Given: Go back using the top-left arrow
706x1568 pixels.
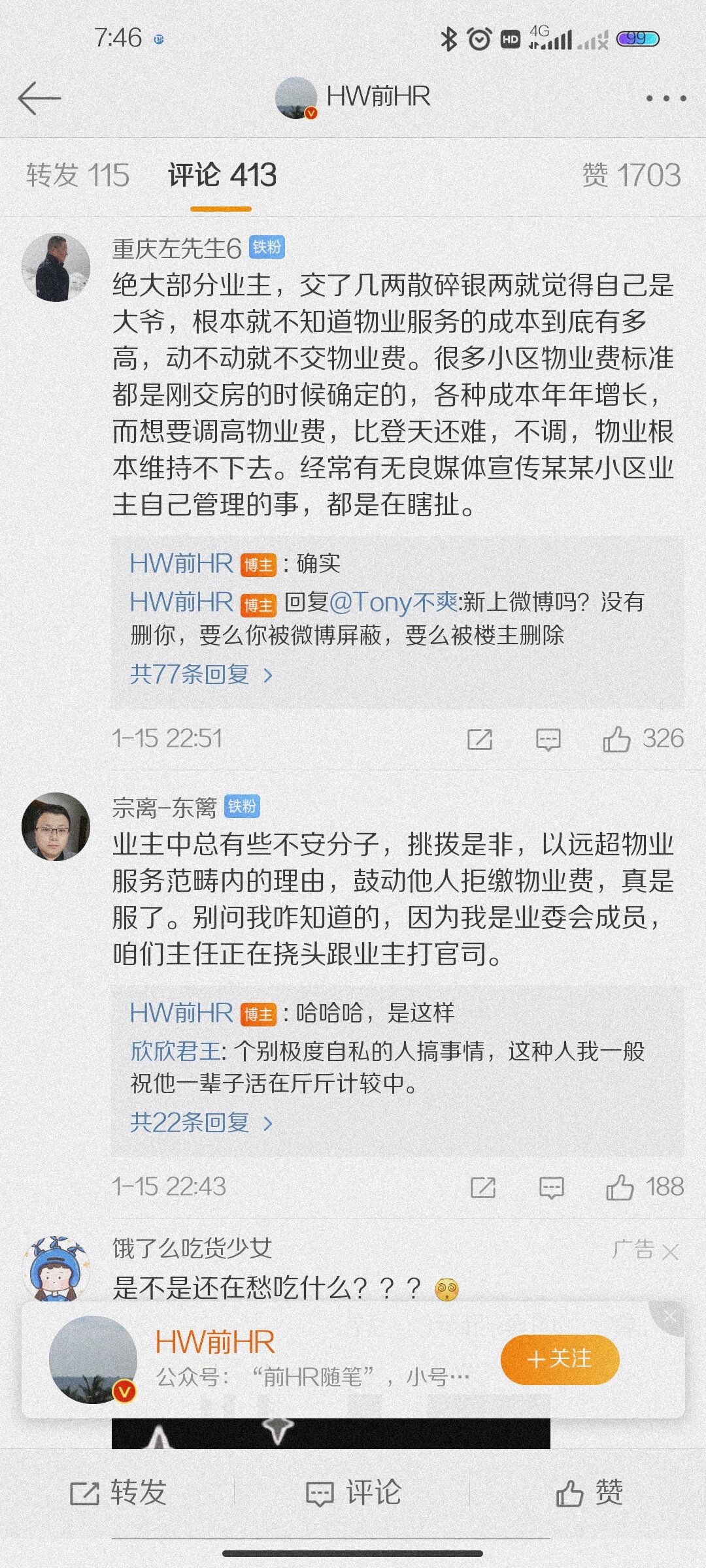Looking at the screenshot, I should [39, 99].
